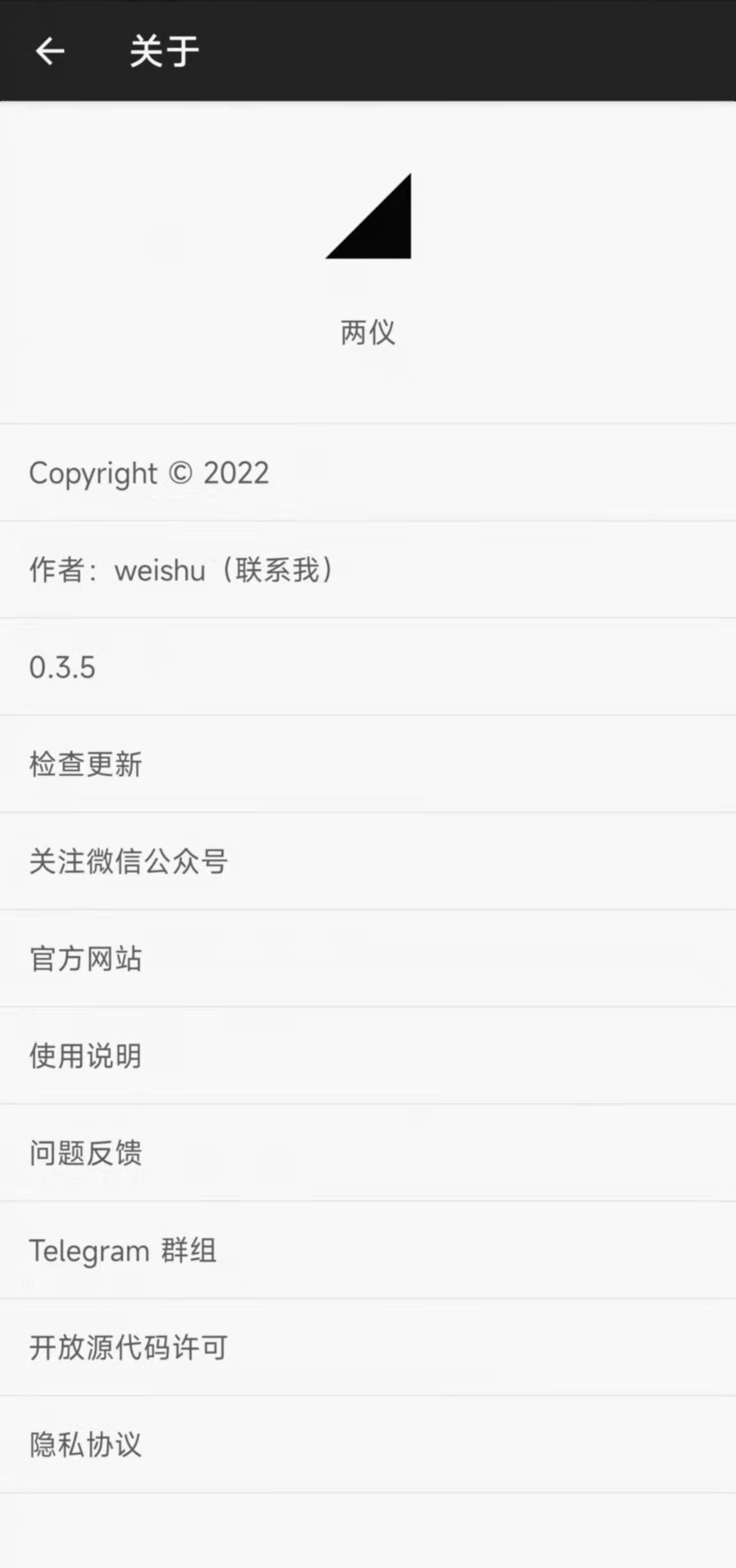Image resolution: width=736 pixels, height=1568 pixels.
Task: Tap the author name weishu
Action: click(161, 570)
